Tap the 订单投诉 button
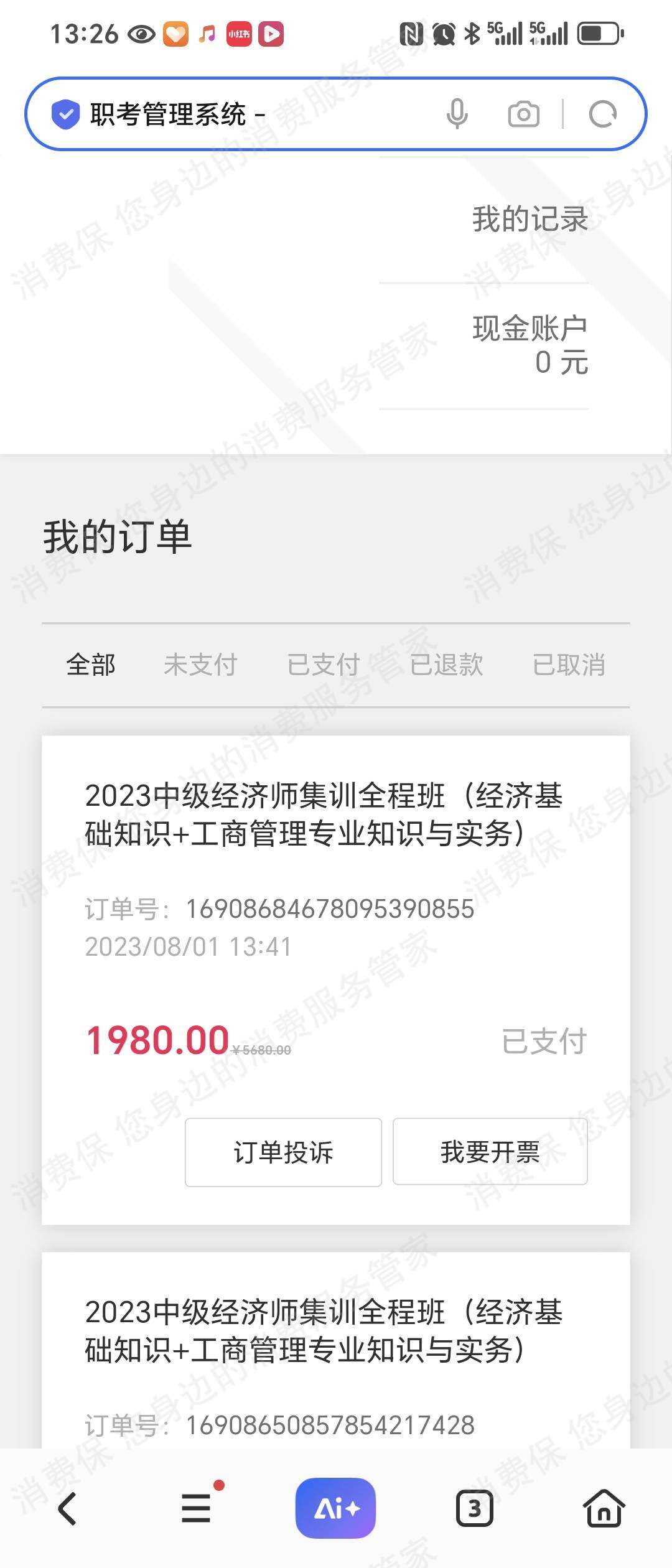 283,1152
